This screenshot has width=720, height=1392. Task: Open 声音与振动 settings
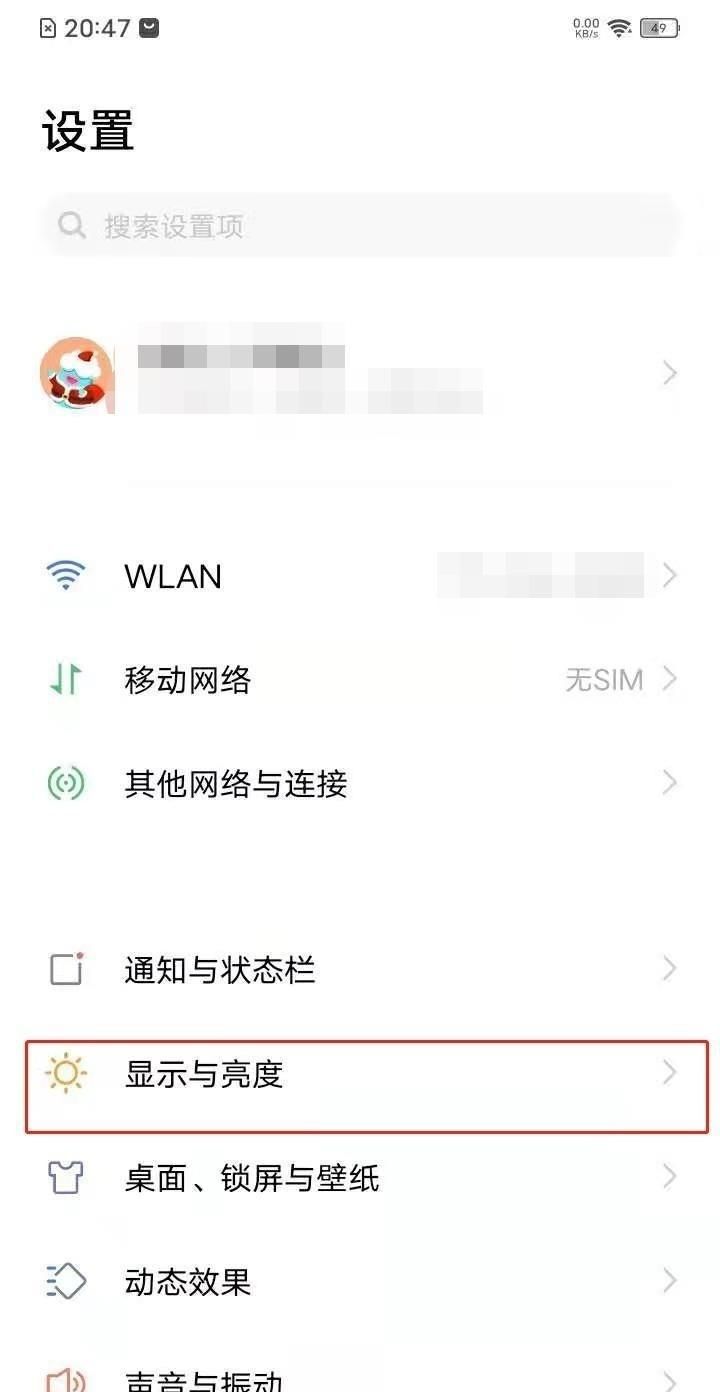click(360, 1378)
